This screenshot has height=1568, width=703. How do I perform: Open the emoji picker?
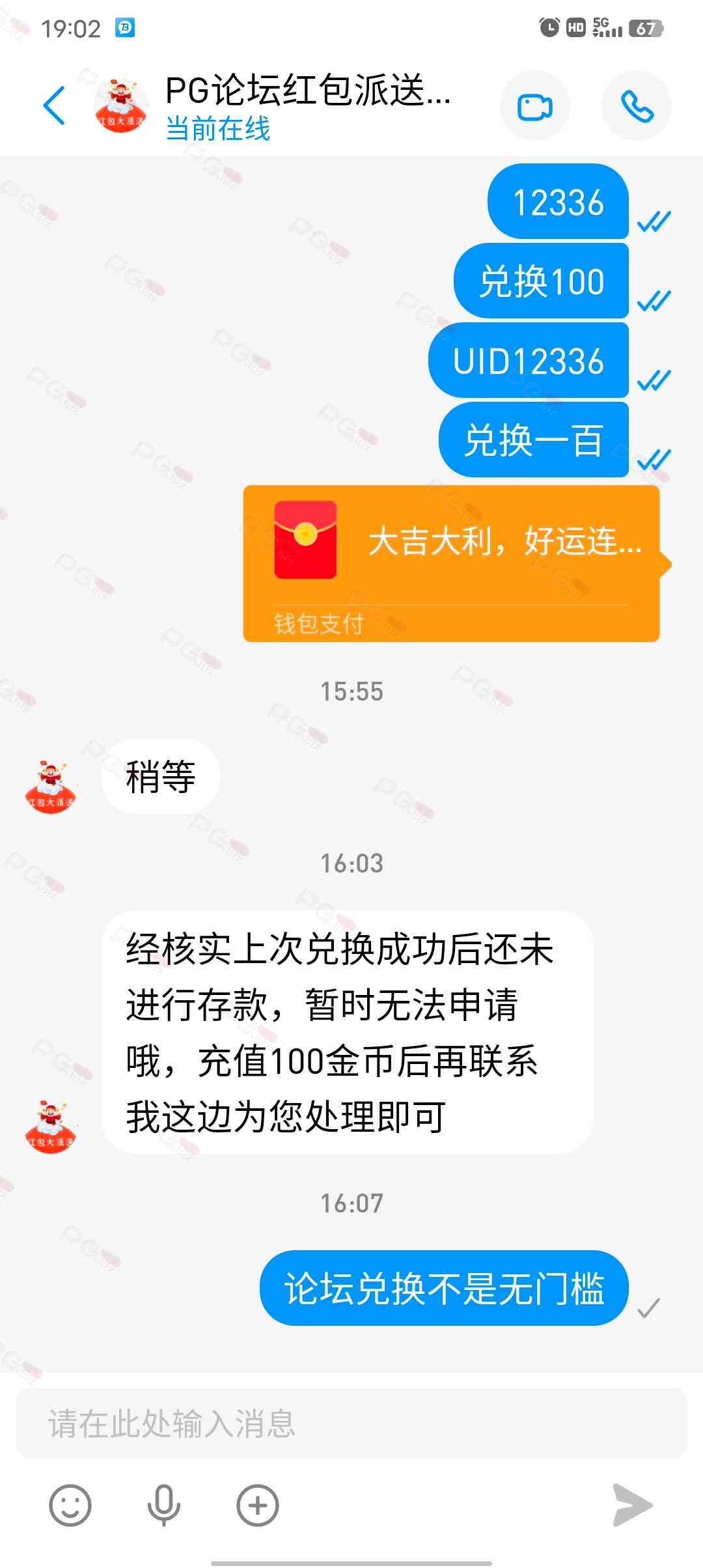70,1505
